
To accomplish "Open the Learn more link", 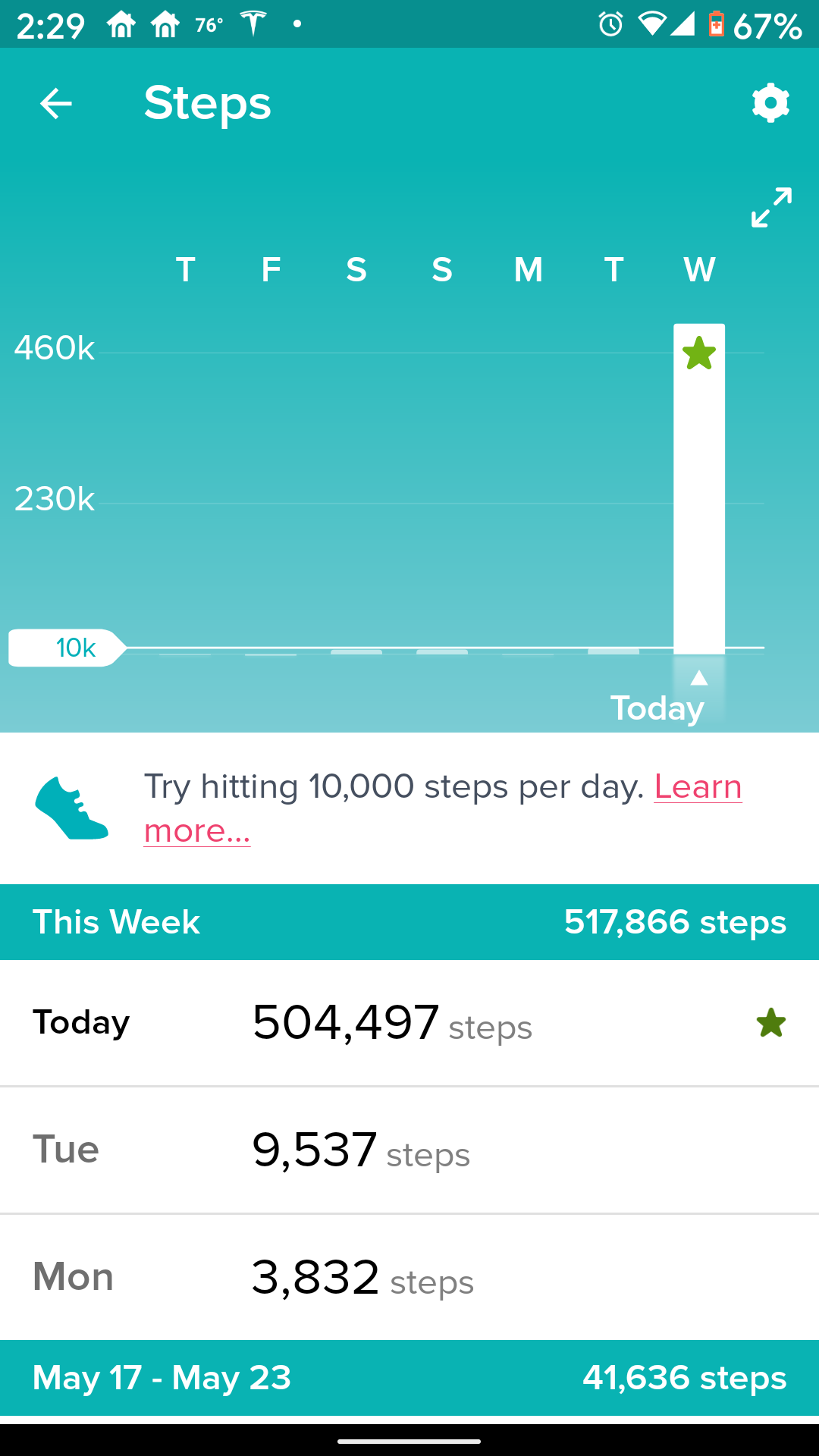I will [x=697, y=787].
